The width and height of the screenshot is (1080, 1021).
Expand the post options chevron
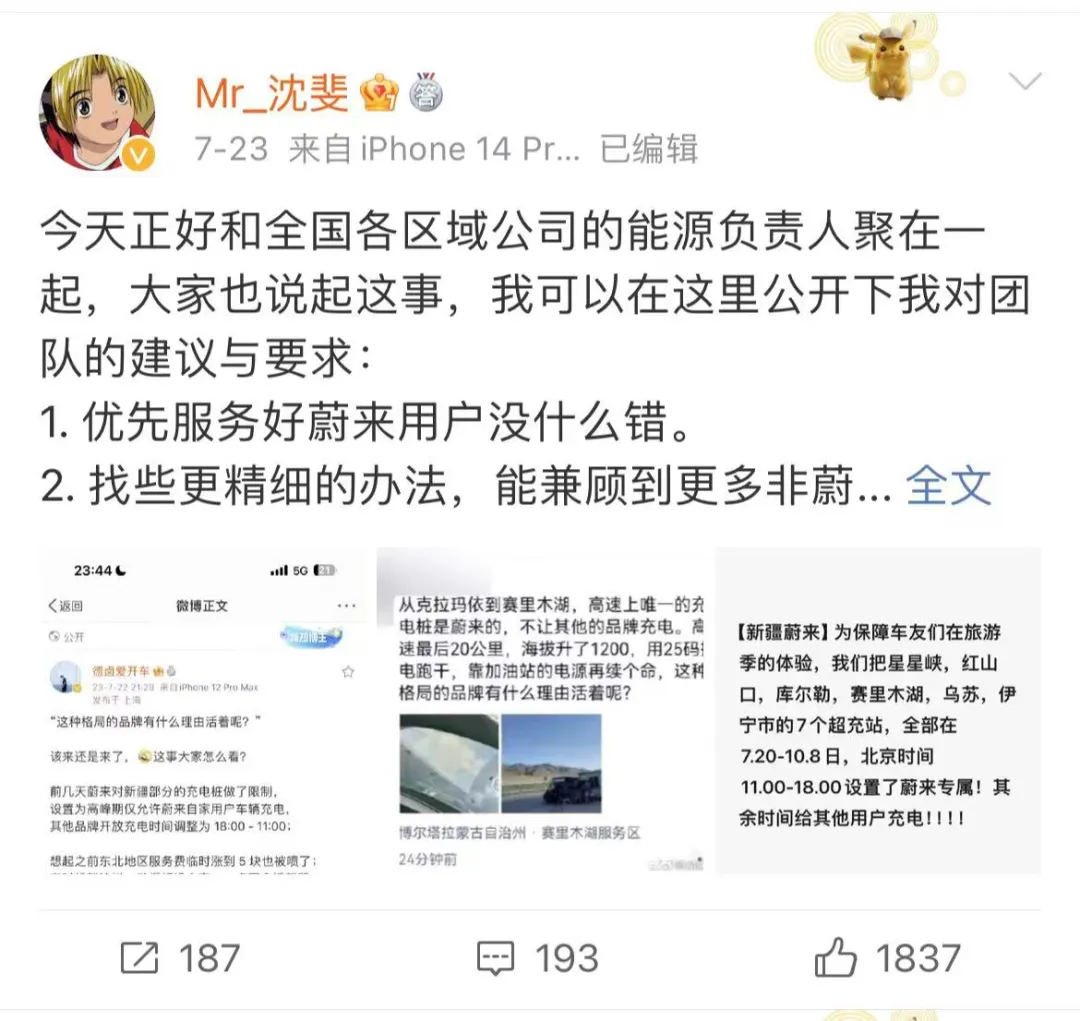[x=1026, y=82]
